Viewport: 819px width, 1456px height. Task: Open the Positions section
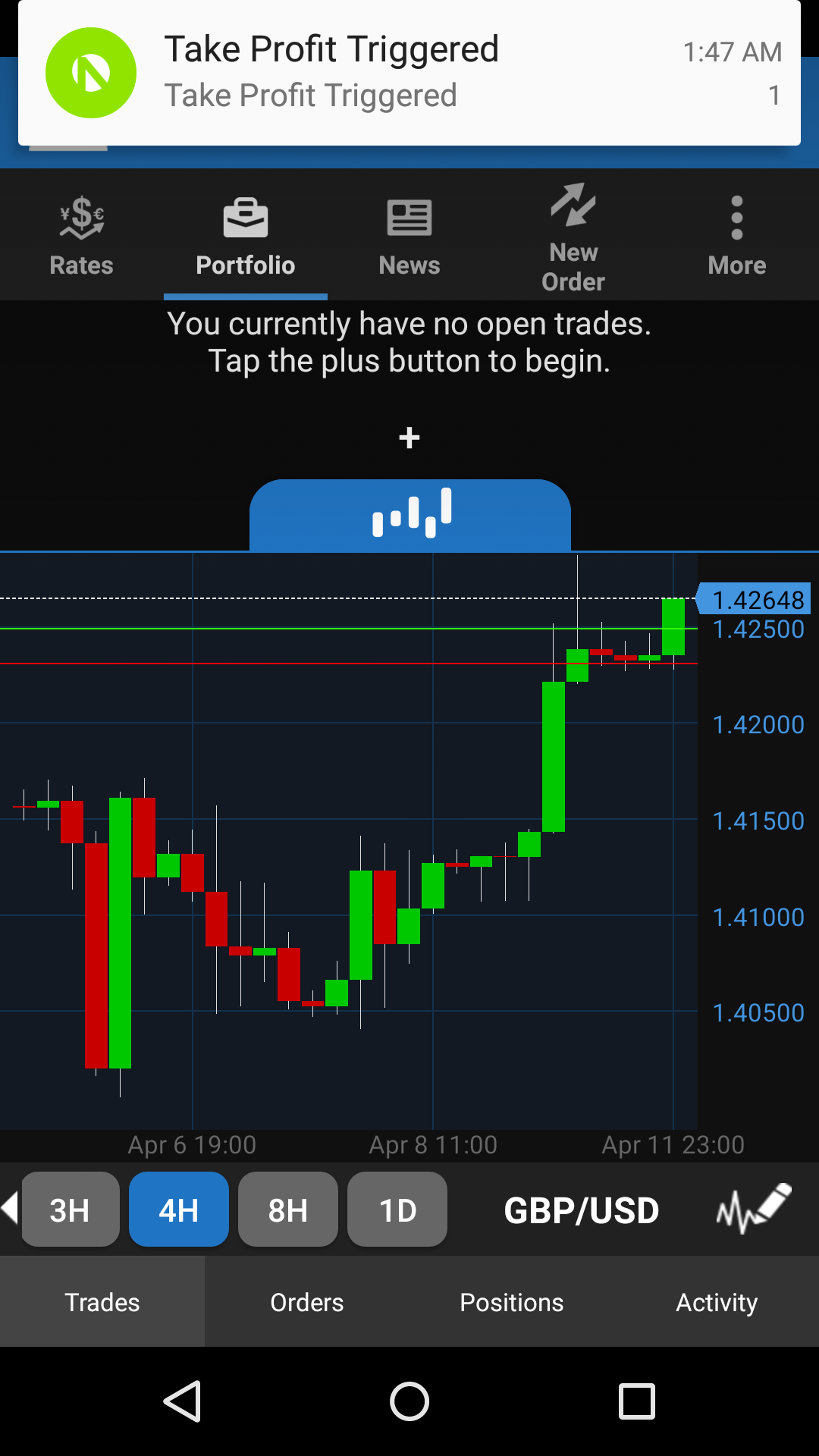[512, 1302]
